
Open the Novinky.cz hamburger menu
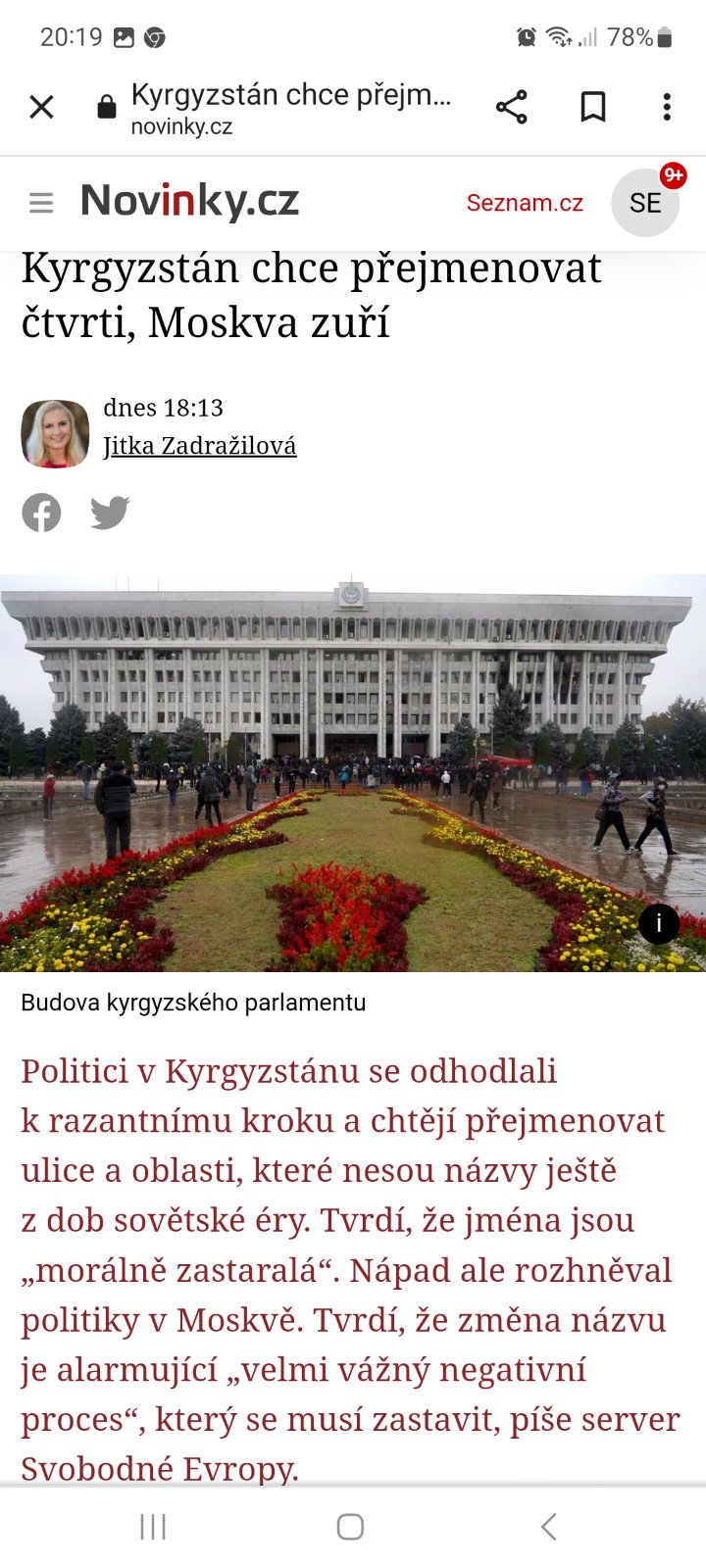click(41, 203)
